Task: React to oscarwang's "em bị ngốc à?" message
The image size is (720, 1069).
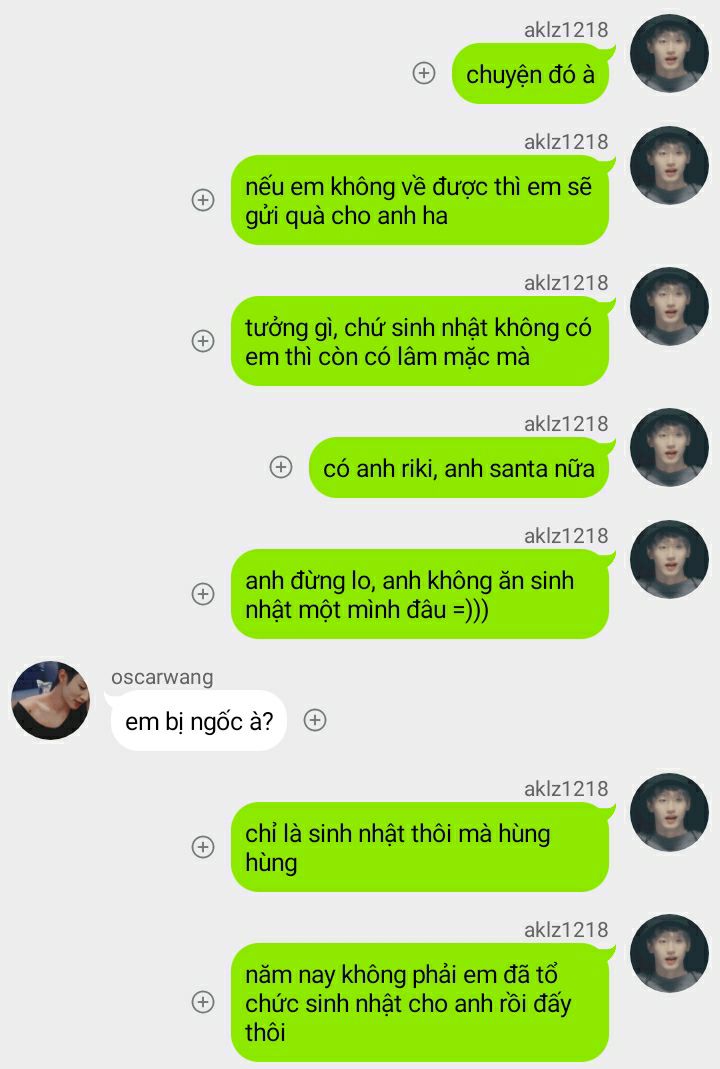Action: click(x=315, y=720)
